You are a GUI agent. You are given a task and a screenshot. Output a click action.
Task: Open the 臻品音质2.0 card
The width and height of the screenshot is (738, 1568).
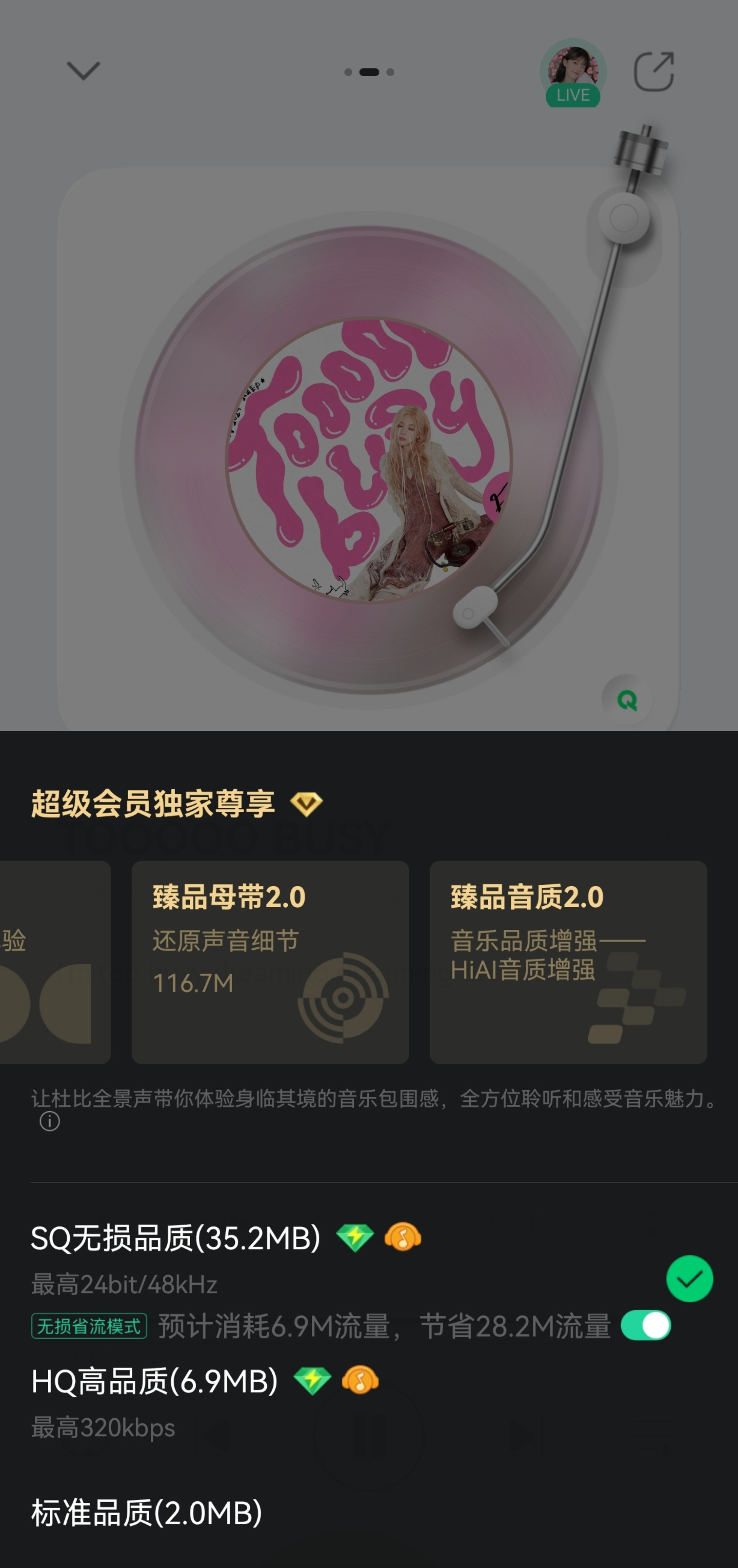click(568, 962)
